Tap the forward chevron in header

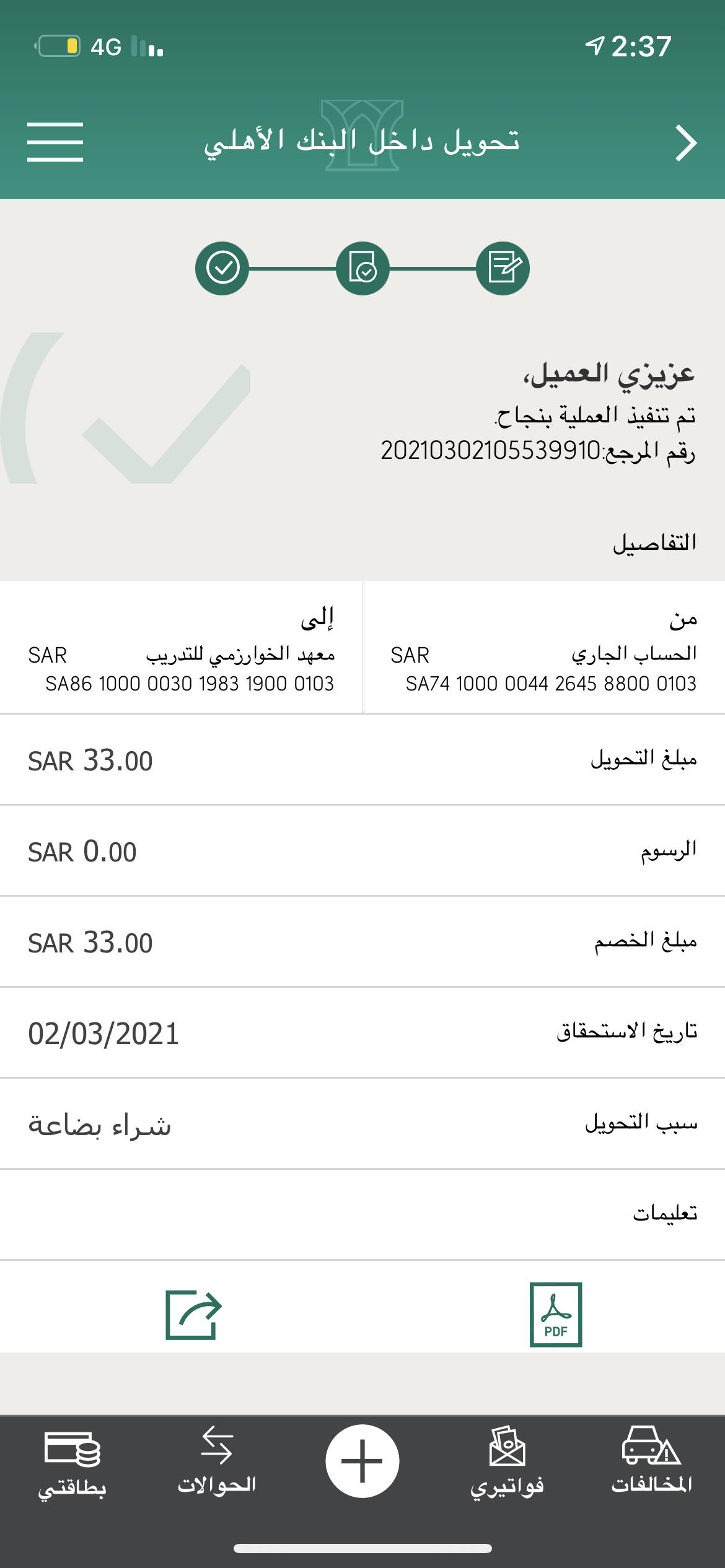click(x=685, y=143)
